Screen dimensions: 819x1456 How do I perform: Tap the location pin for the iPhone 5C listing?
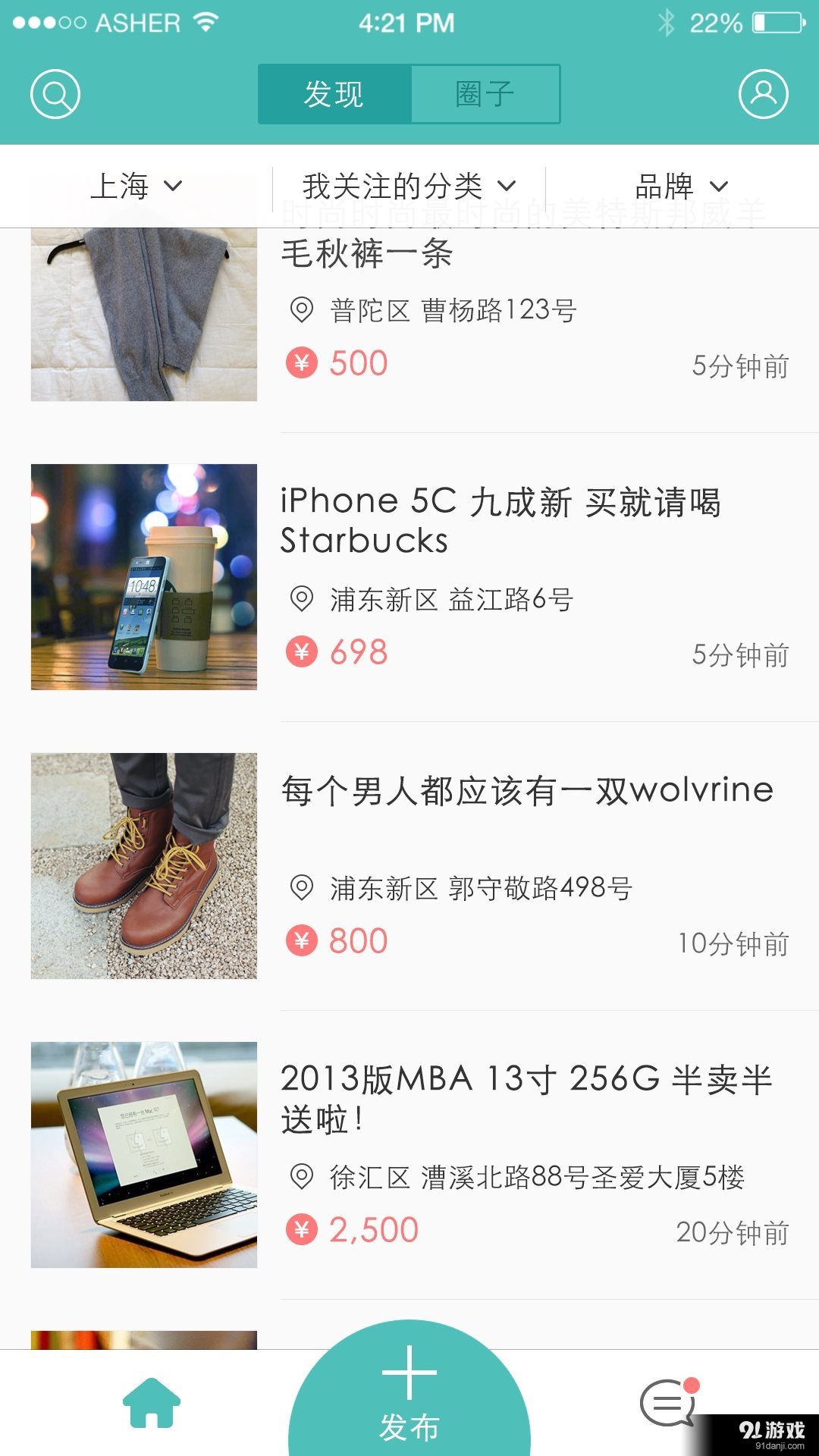302,599
